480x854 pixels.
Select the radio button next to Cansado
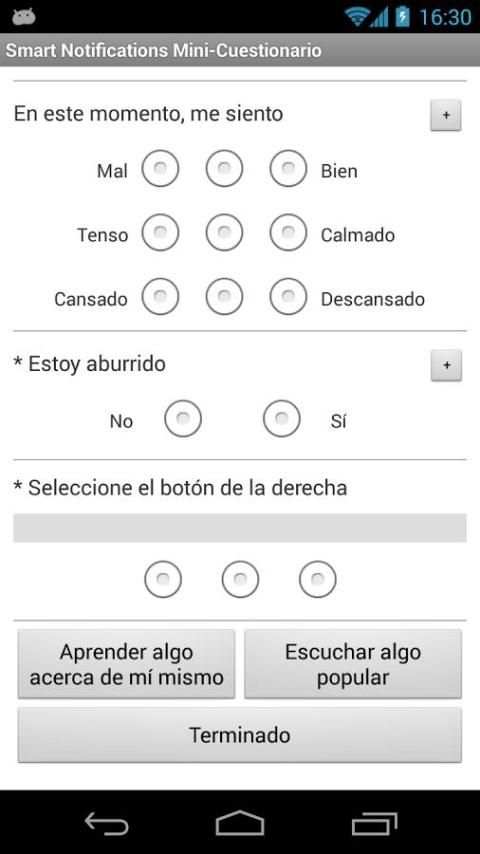(x=160, y=296)
